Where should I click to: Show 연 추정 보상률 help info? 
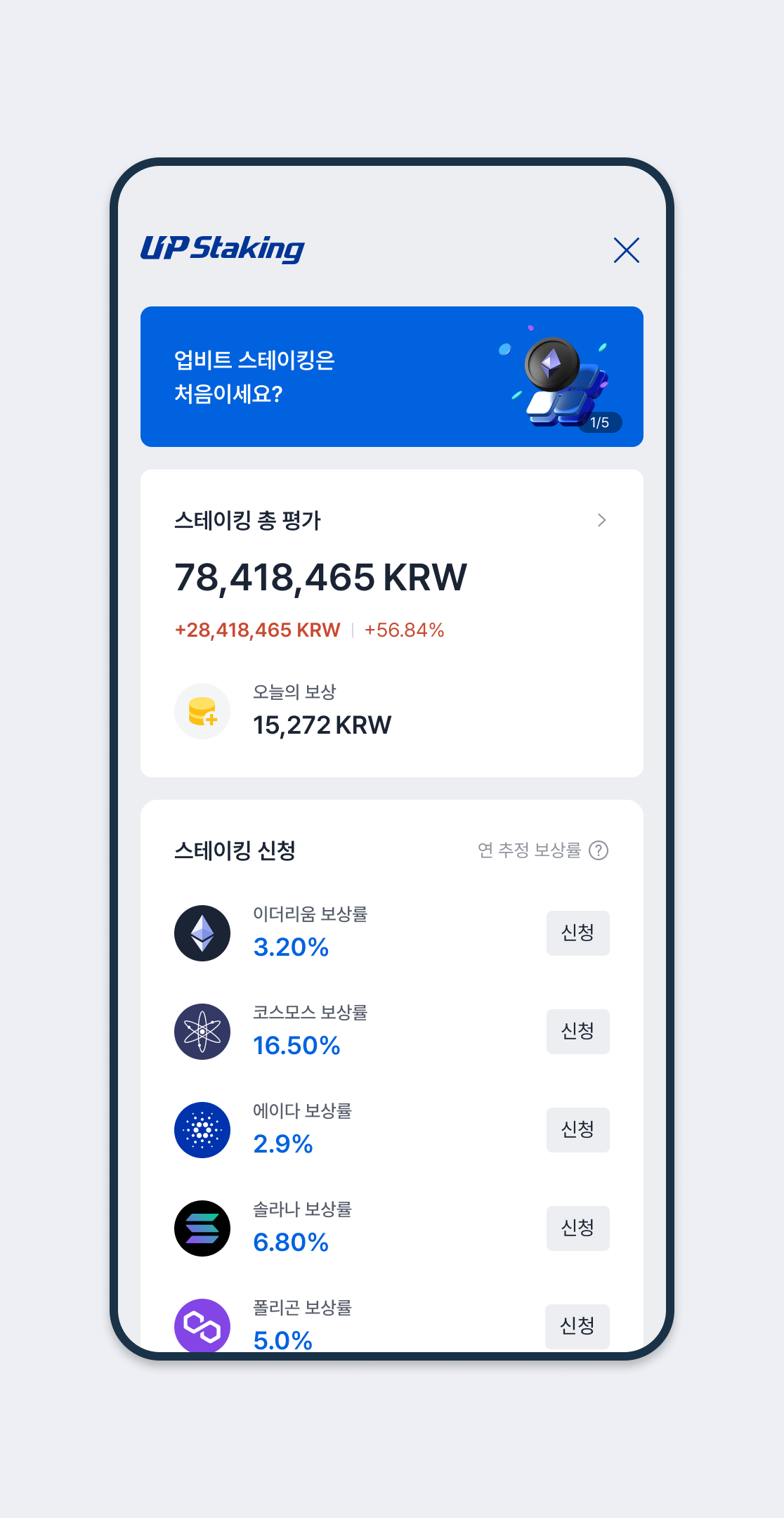(x=599, y=850)
